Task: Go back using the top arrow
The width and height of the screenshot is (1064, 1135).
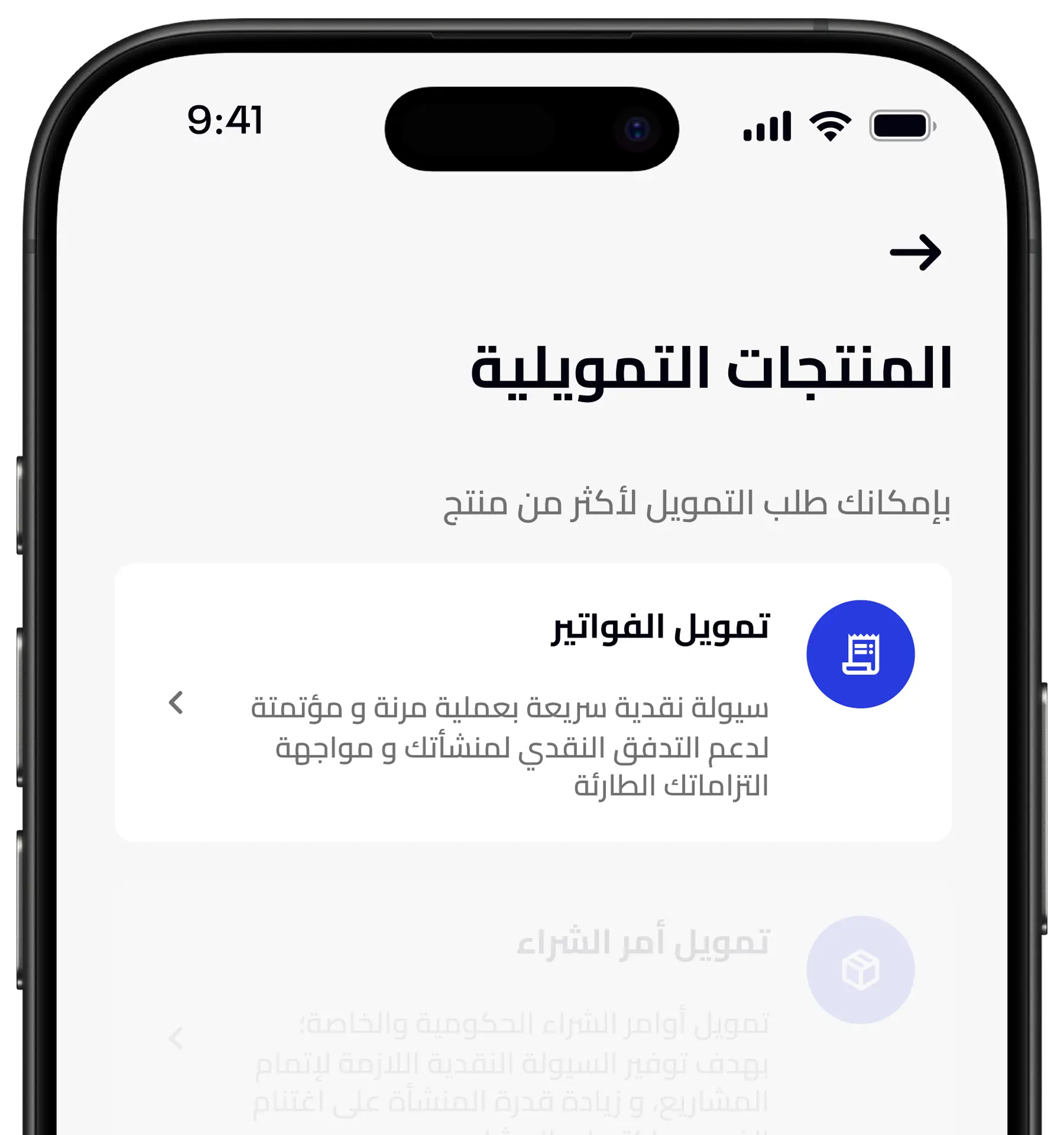Action: coord(915,252)
